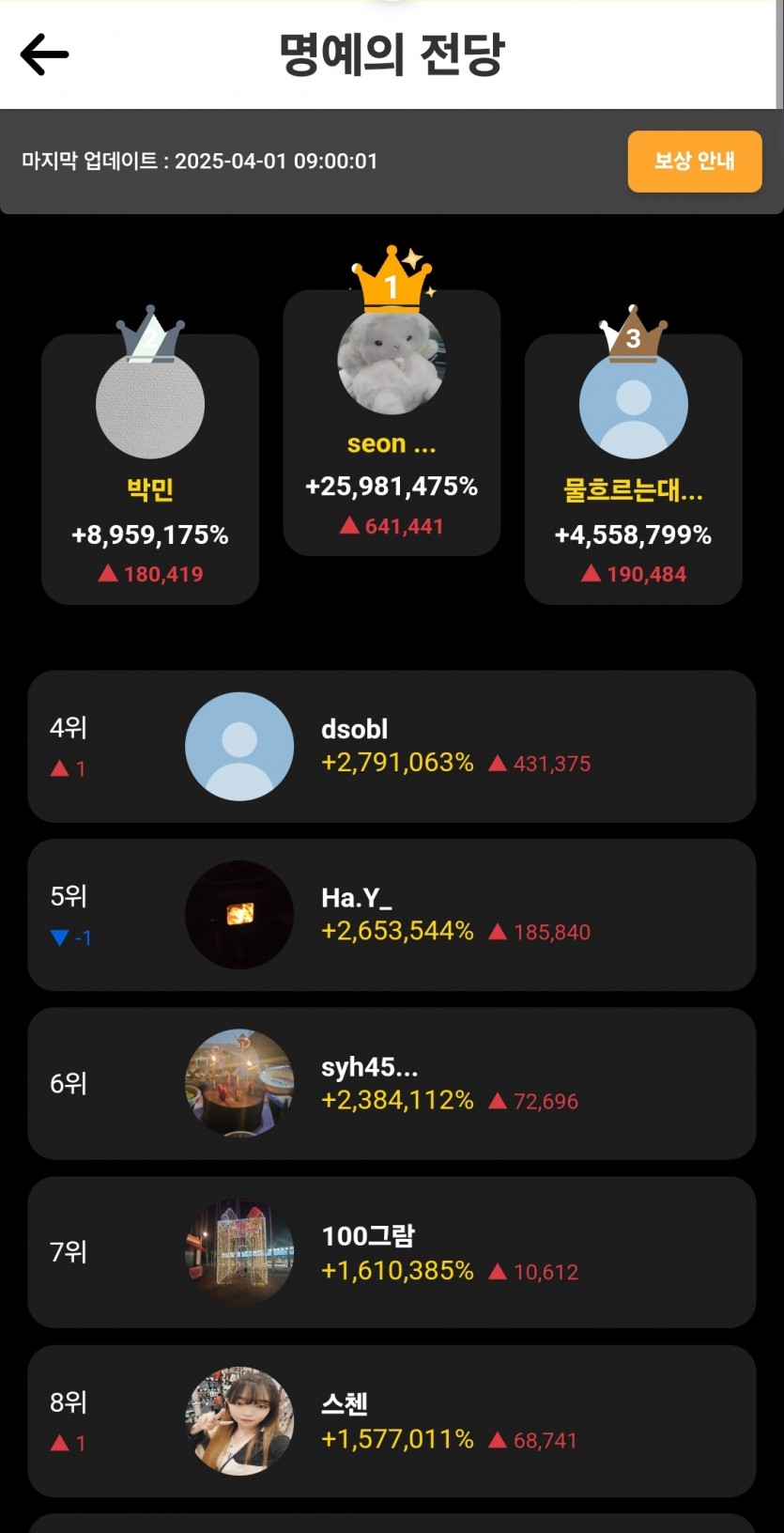Open first-place seon's profile card
Screen dimensions: 784x1533
(x=392, y=423)
